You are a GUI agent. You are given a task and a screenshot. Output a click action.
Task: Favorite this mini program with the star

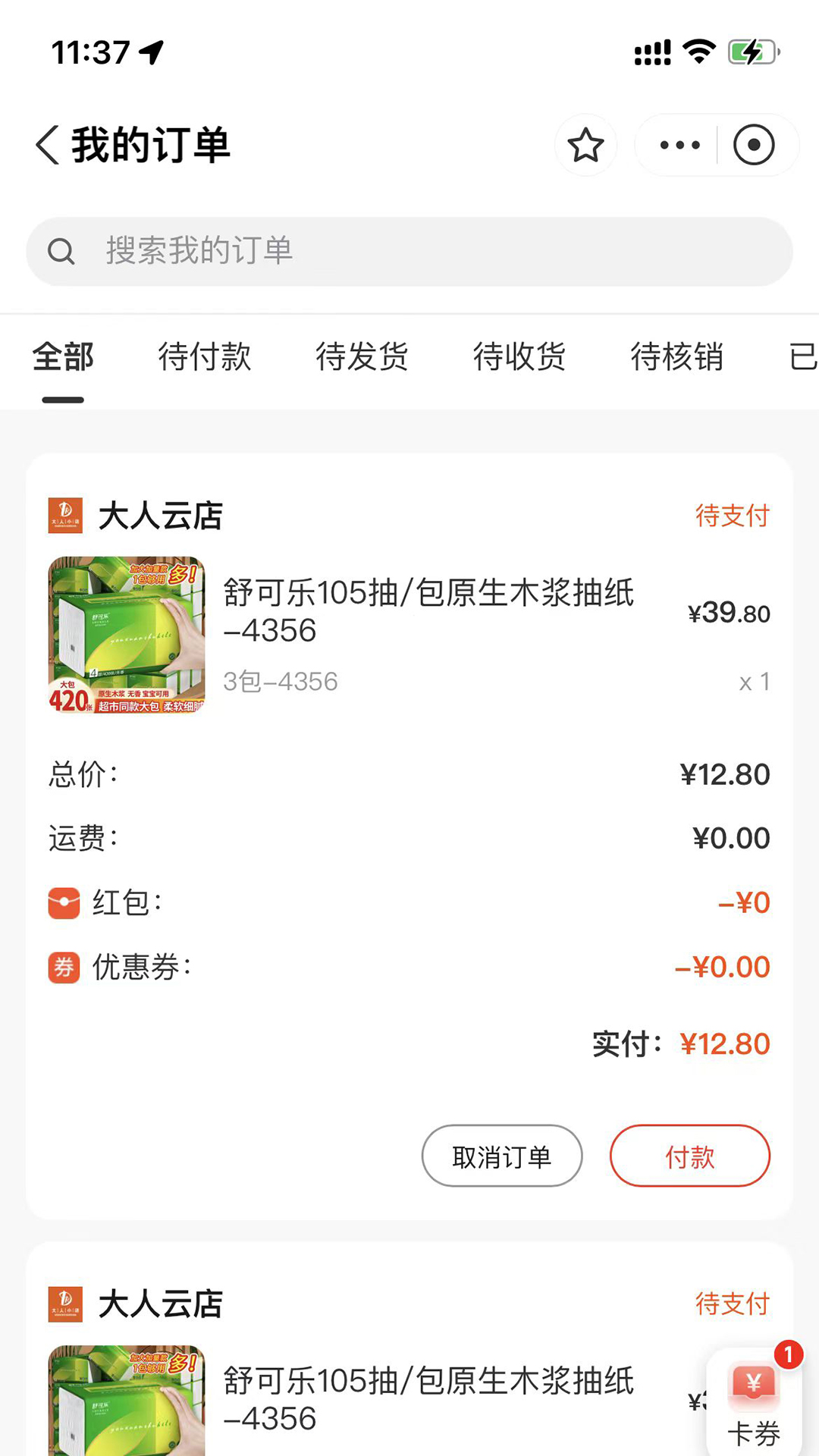pyautogui.click(x=585, y=145)
